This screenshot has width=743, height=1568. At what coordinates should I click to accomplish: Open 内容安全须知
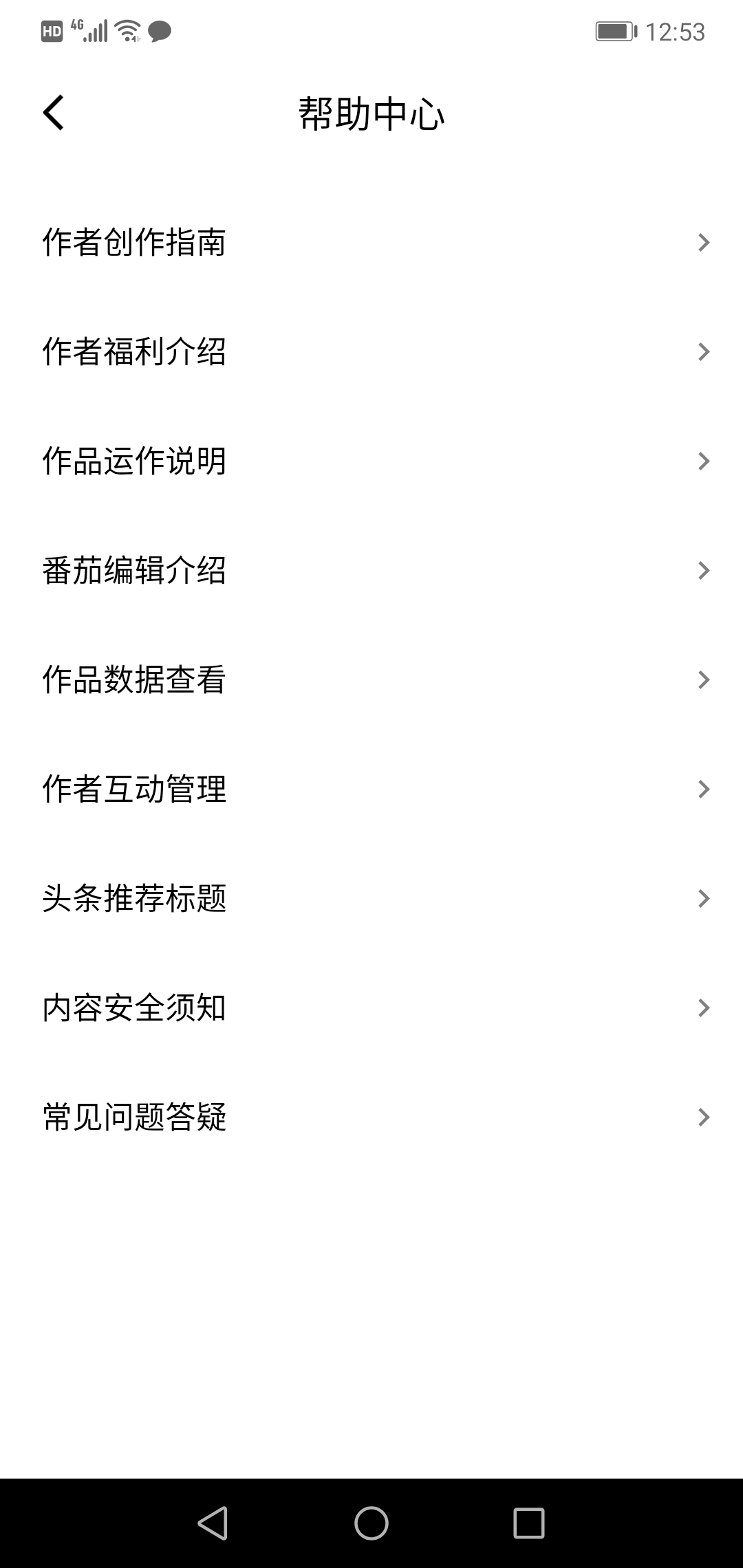(x=371, y=1008)
